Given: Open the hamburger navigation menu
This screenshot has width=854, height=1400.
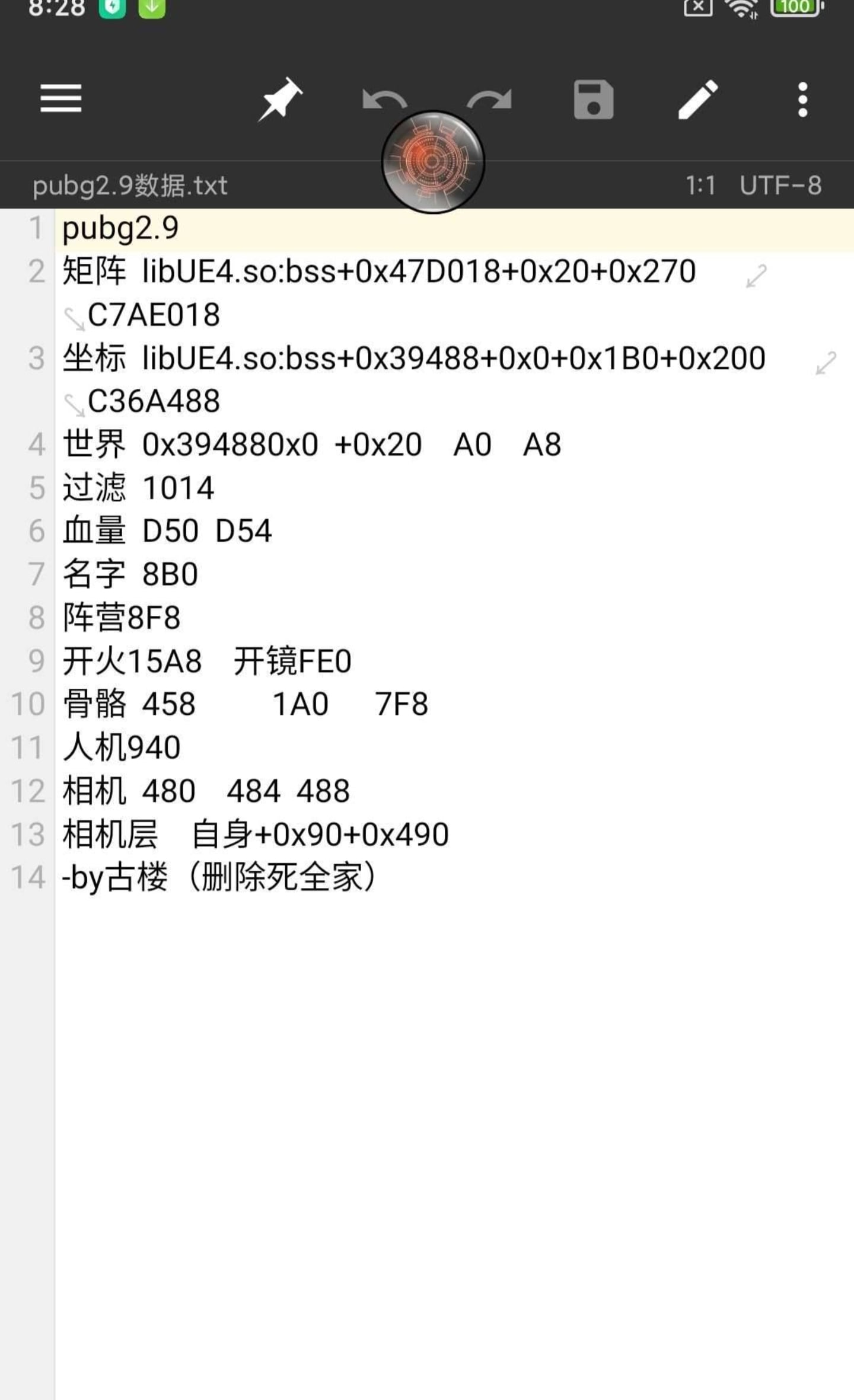Looking at the screenshot, I should point(60,99).
